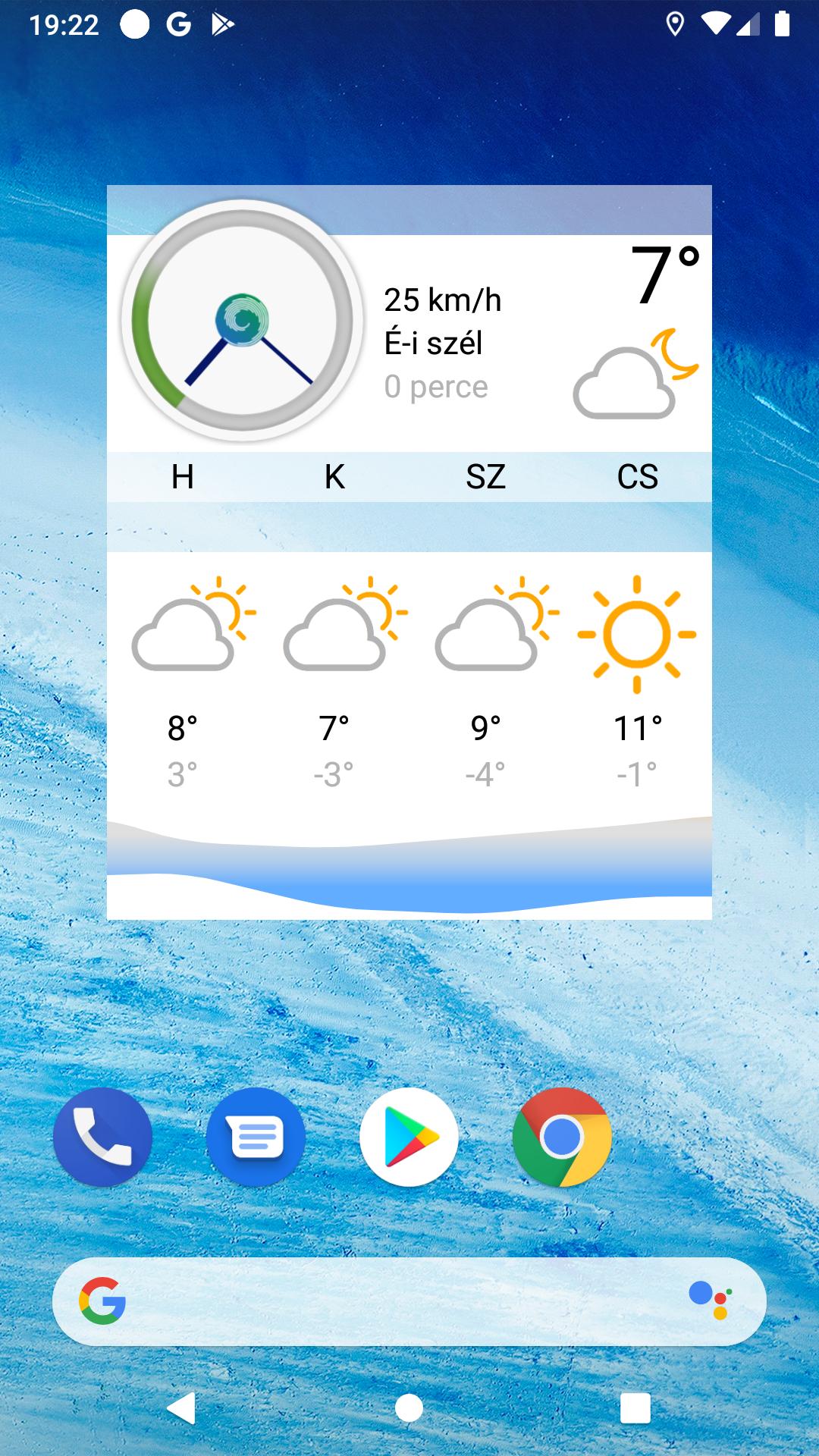The image size is (819, 1456).
Task: Open the Phone app
Action: pyautogui.click(x=102, y=1137)
